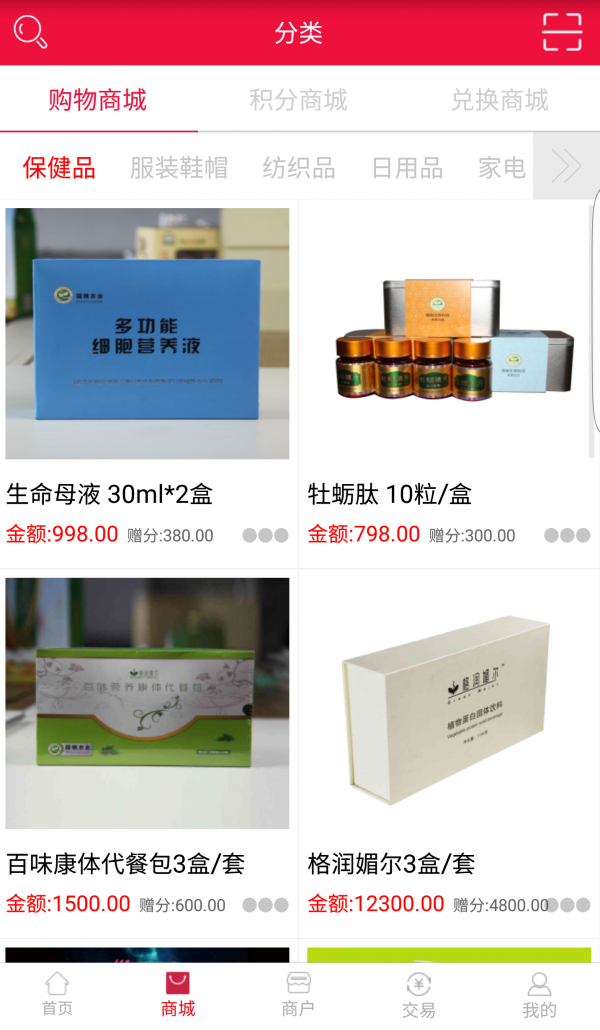This screenshot has height=1030, width=600.
Task: Select the 保健品 category
Action: click(59, 167)
